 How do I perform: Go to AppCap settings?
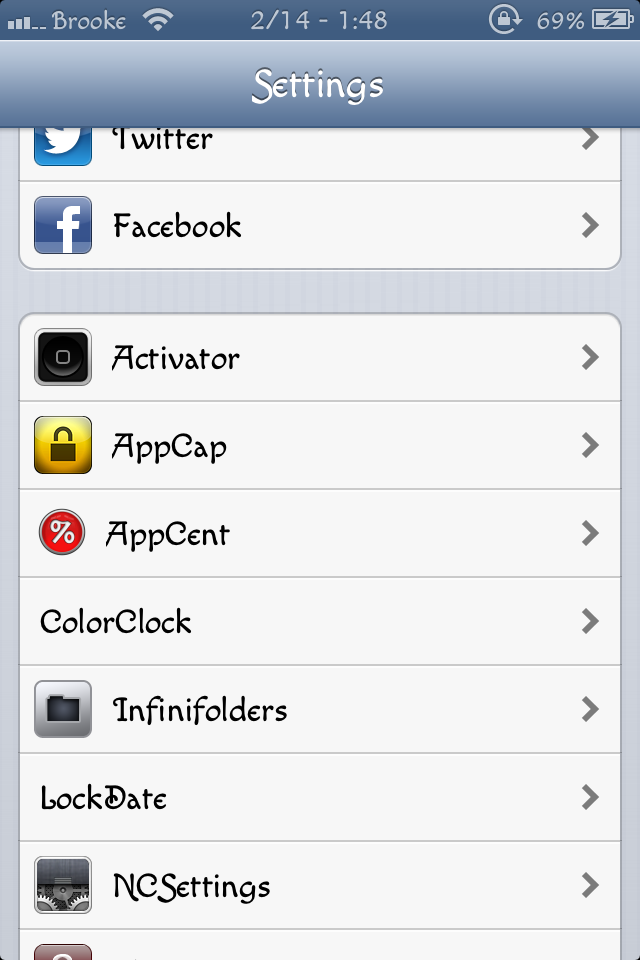click(x=320, y=446)
